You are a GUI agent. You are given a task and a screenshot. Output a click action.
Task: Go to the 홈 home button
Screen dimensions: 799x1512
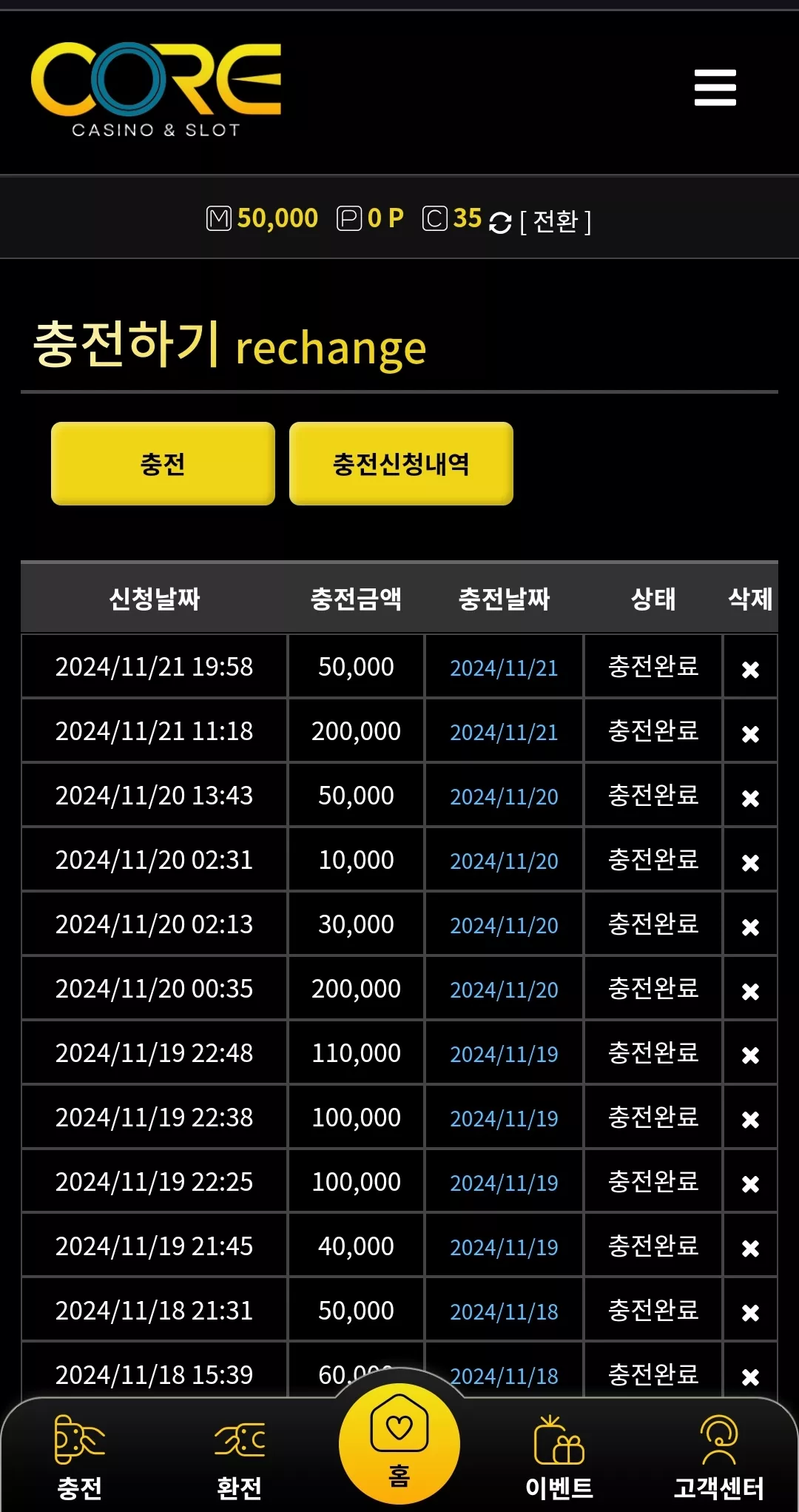[x=399, y=1444]
